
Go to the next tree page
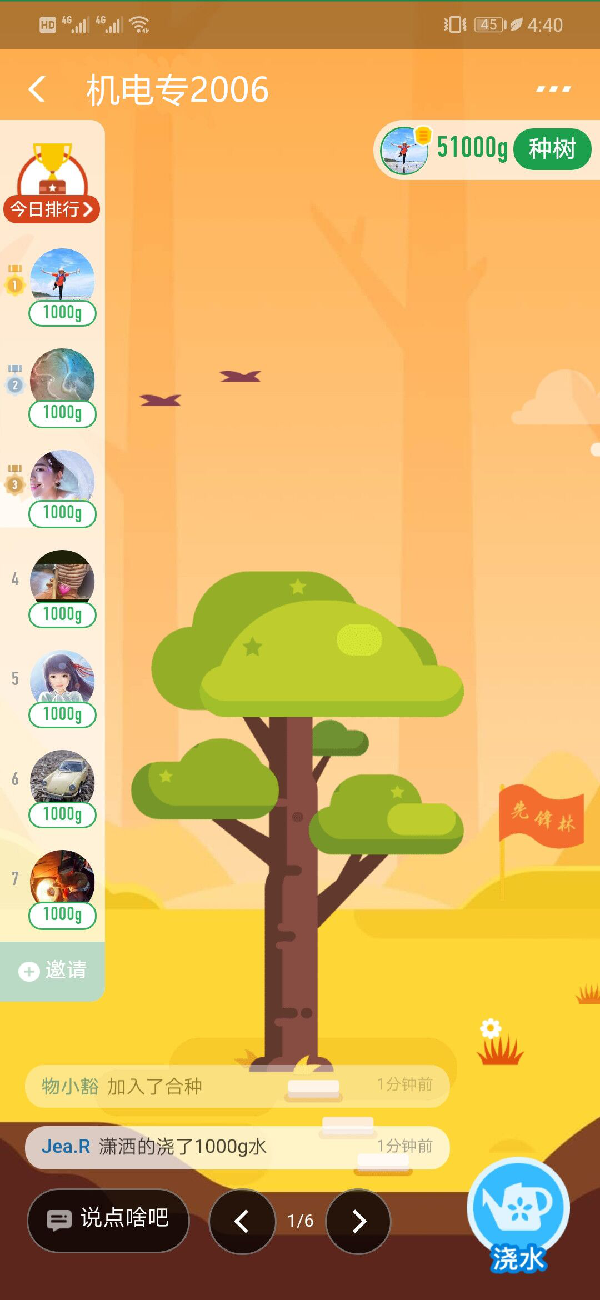(x=359, y=1221)
